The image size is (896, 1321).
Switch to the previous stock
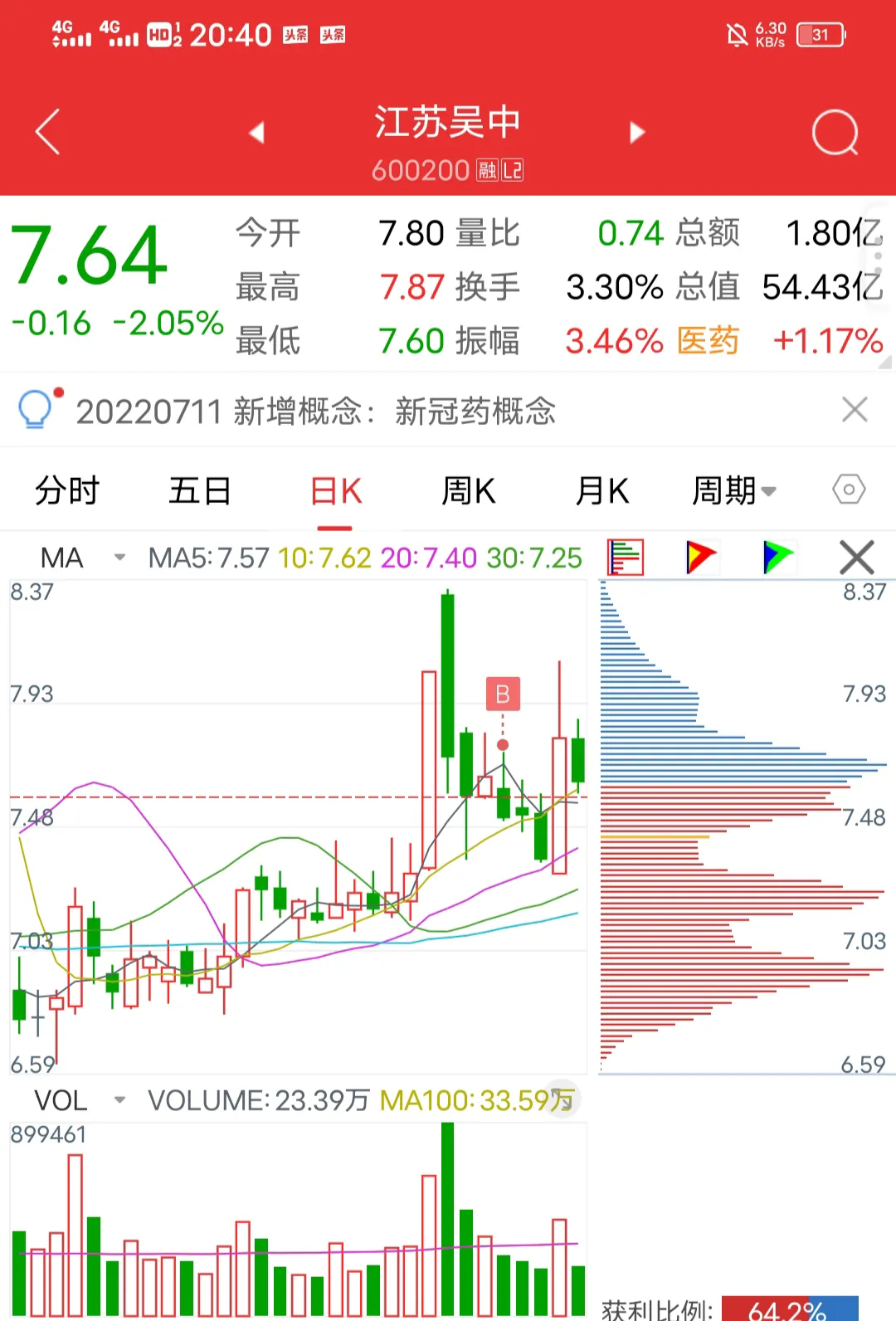pyautogui.click(x=256, y=133)
